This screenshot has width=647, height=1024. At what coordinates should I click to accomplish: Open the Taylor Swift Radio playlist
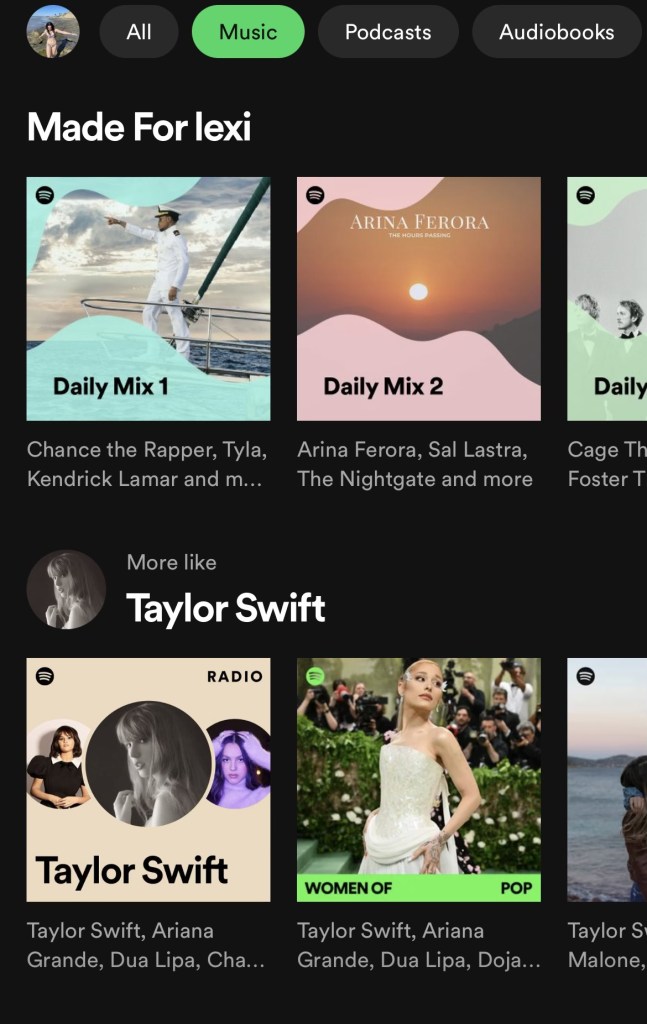[148, 779]
